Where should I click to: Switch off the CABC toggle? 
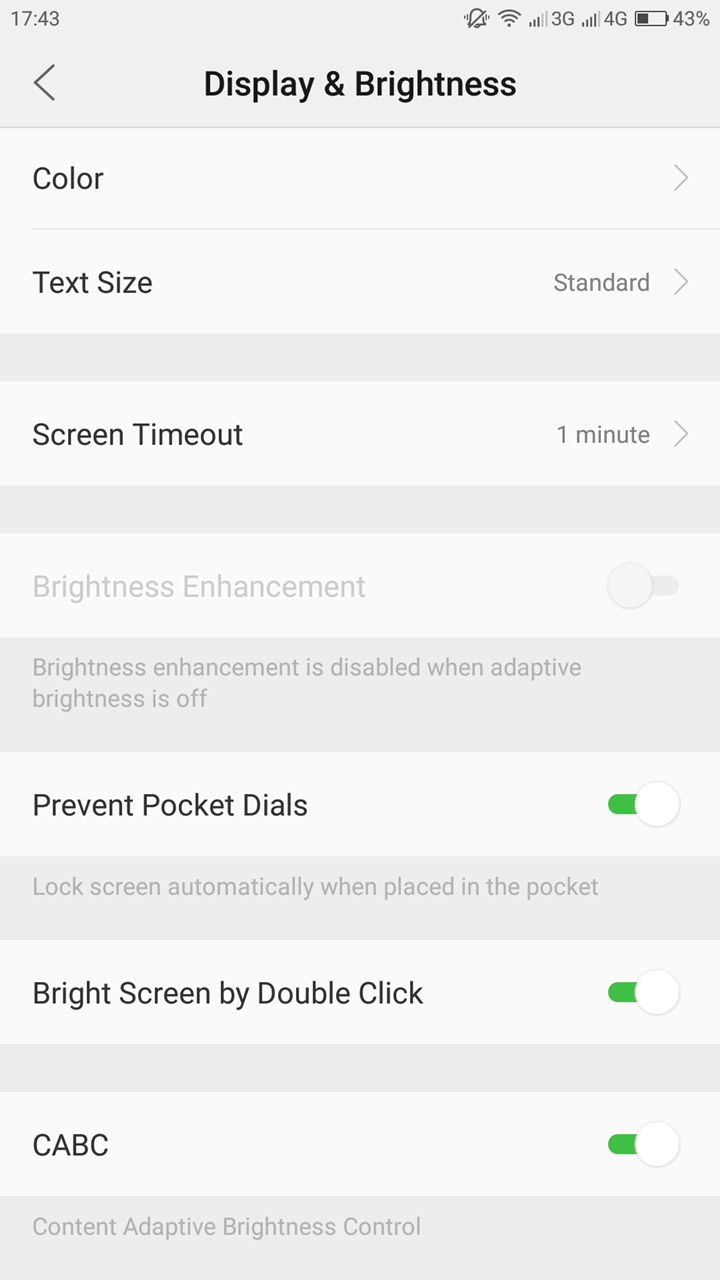pyautogui.click(x=643, y=1144)
